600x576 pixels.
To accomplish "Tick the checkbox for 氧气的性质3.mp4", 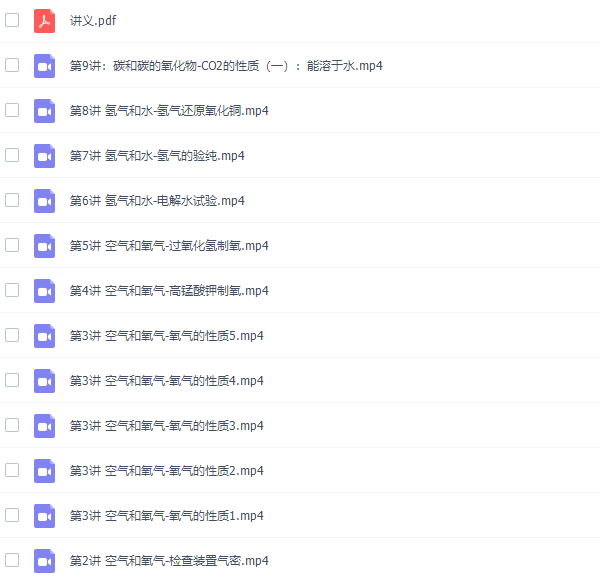I will point(12,425).
